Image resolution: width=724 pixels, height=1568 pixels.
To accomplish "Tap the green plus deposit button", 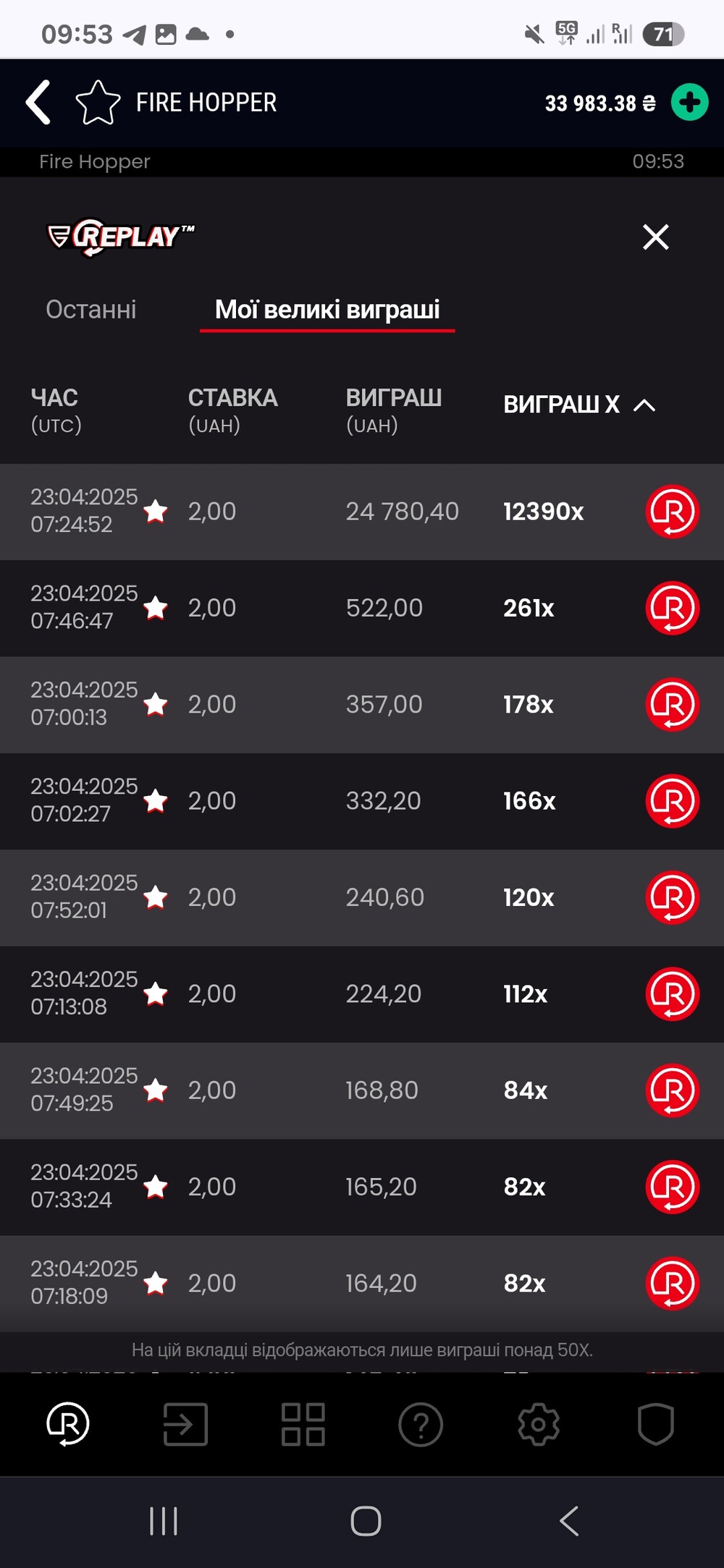I will [x=689, y=102].
